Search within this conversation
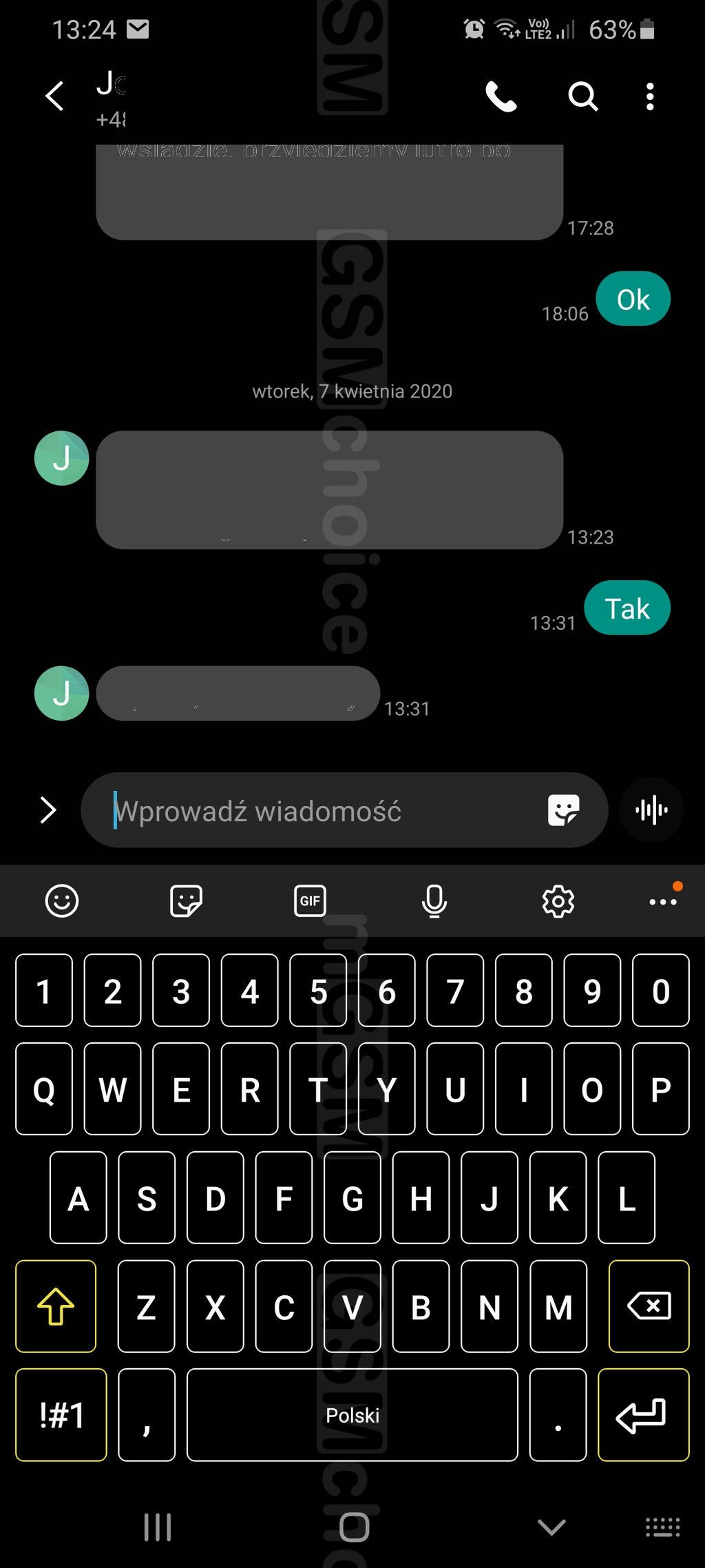705x1568 pixels. pos(582,96)
